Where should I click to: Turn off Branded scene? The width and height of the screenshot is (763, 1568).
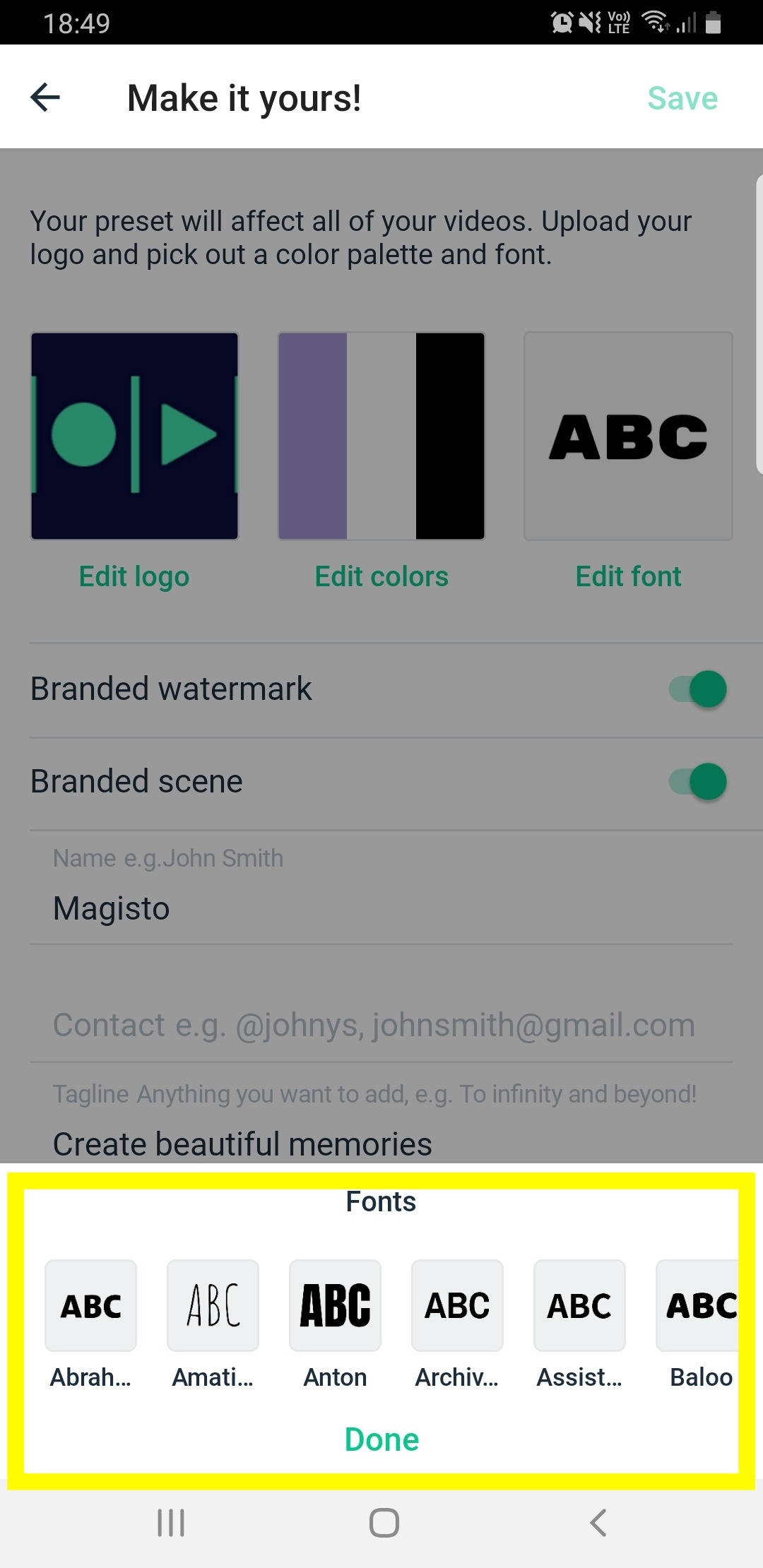pyautogui.click(x=698, y=782)
